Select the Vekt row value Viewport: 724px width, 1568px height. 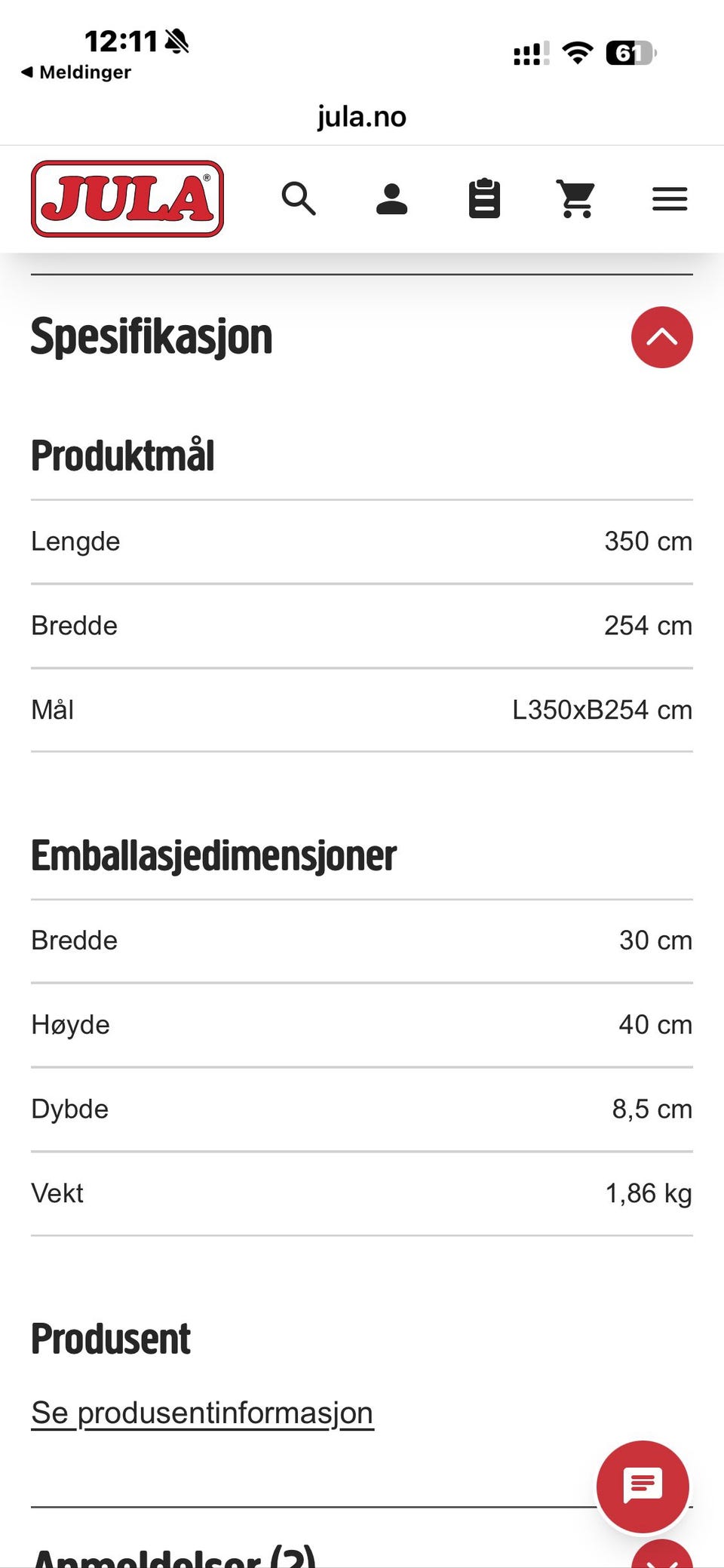click(648, 1192)
